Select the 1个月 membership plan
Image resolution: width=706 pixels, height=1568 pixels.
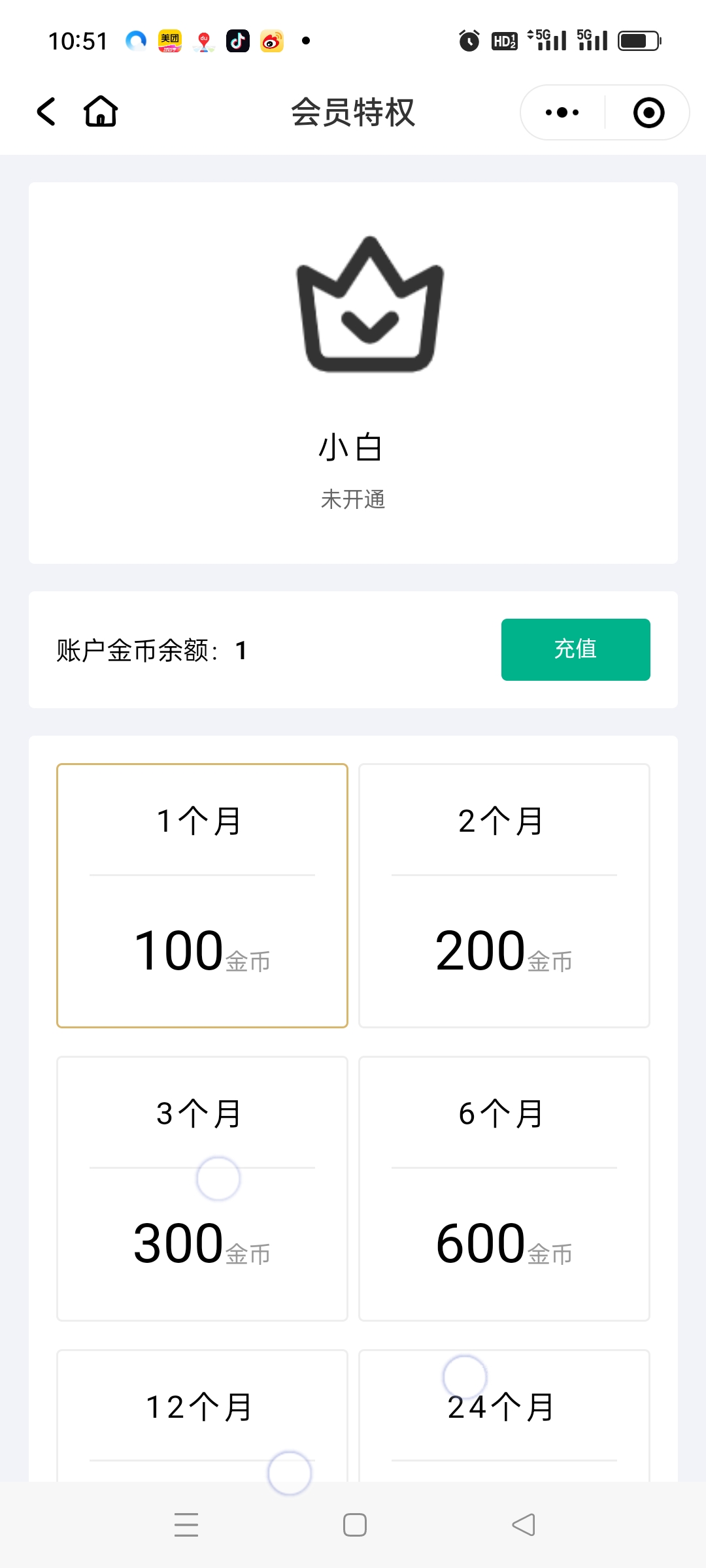point(202,896)
